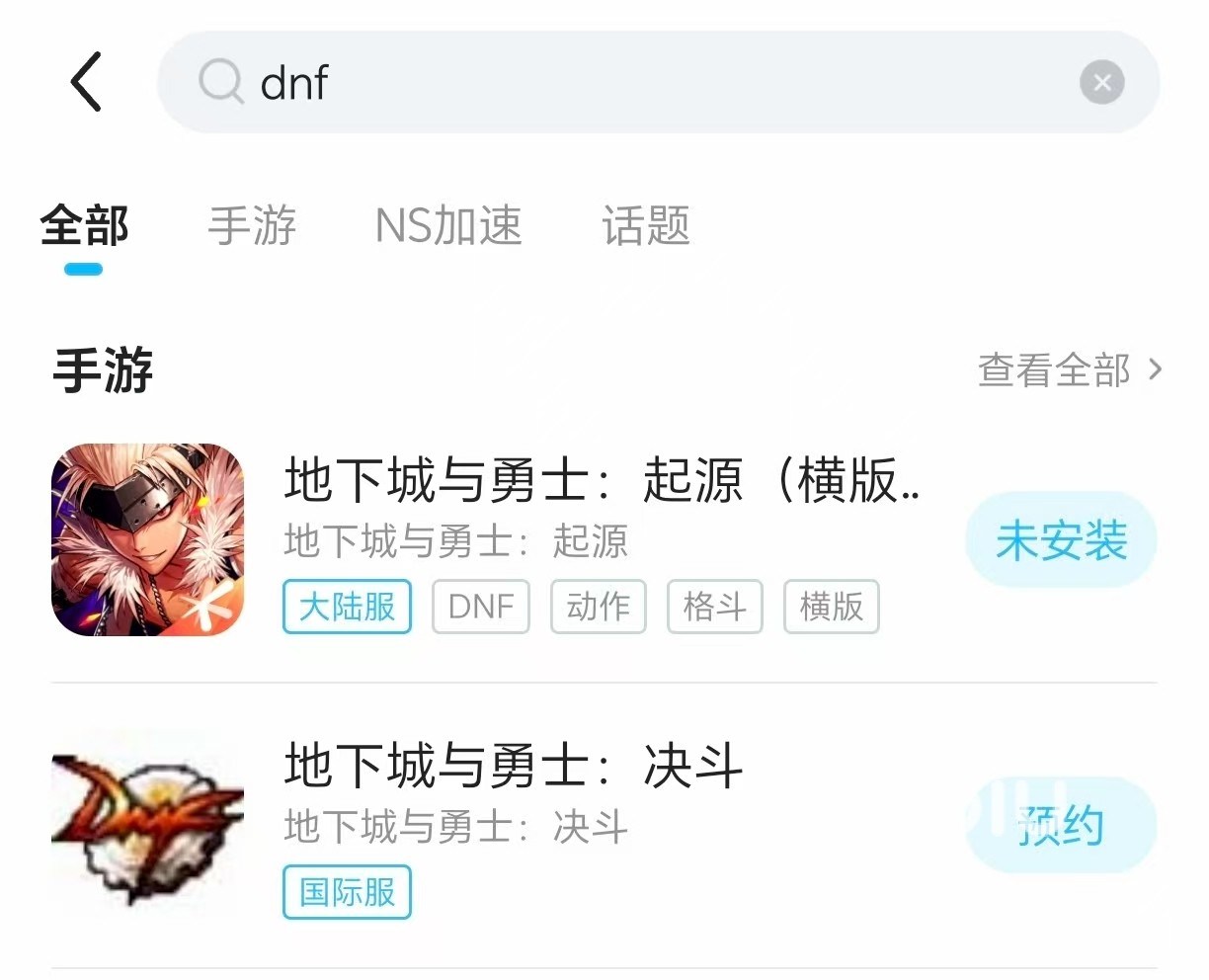Switch to the NS加速 tab
Viewport: 1209px width, 980px height.
(448, 226)
